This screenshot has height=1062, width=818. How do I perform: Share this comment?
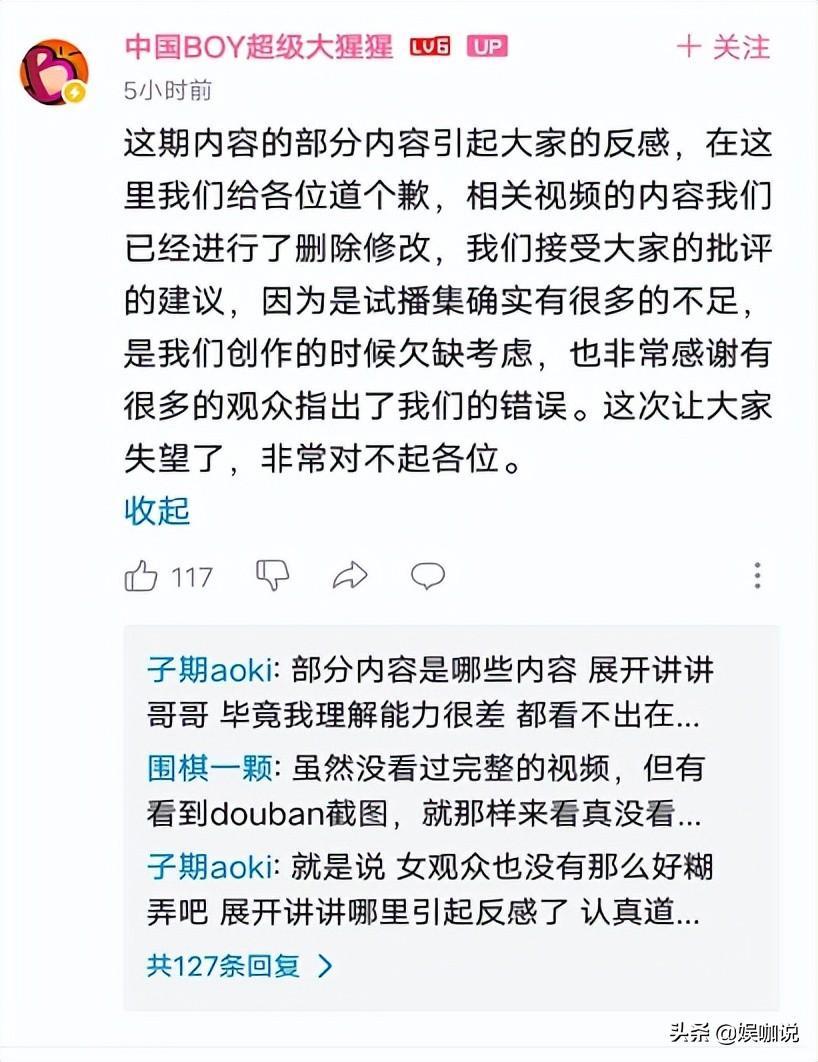[350, 575]
